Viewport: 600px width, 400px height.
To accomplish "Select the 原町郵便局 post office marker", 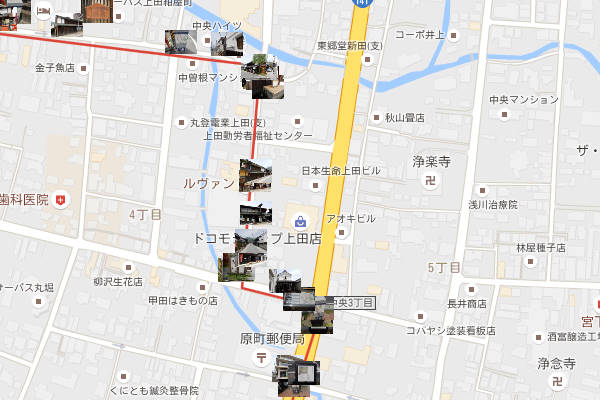I will (x=260, y=357).
